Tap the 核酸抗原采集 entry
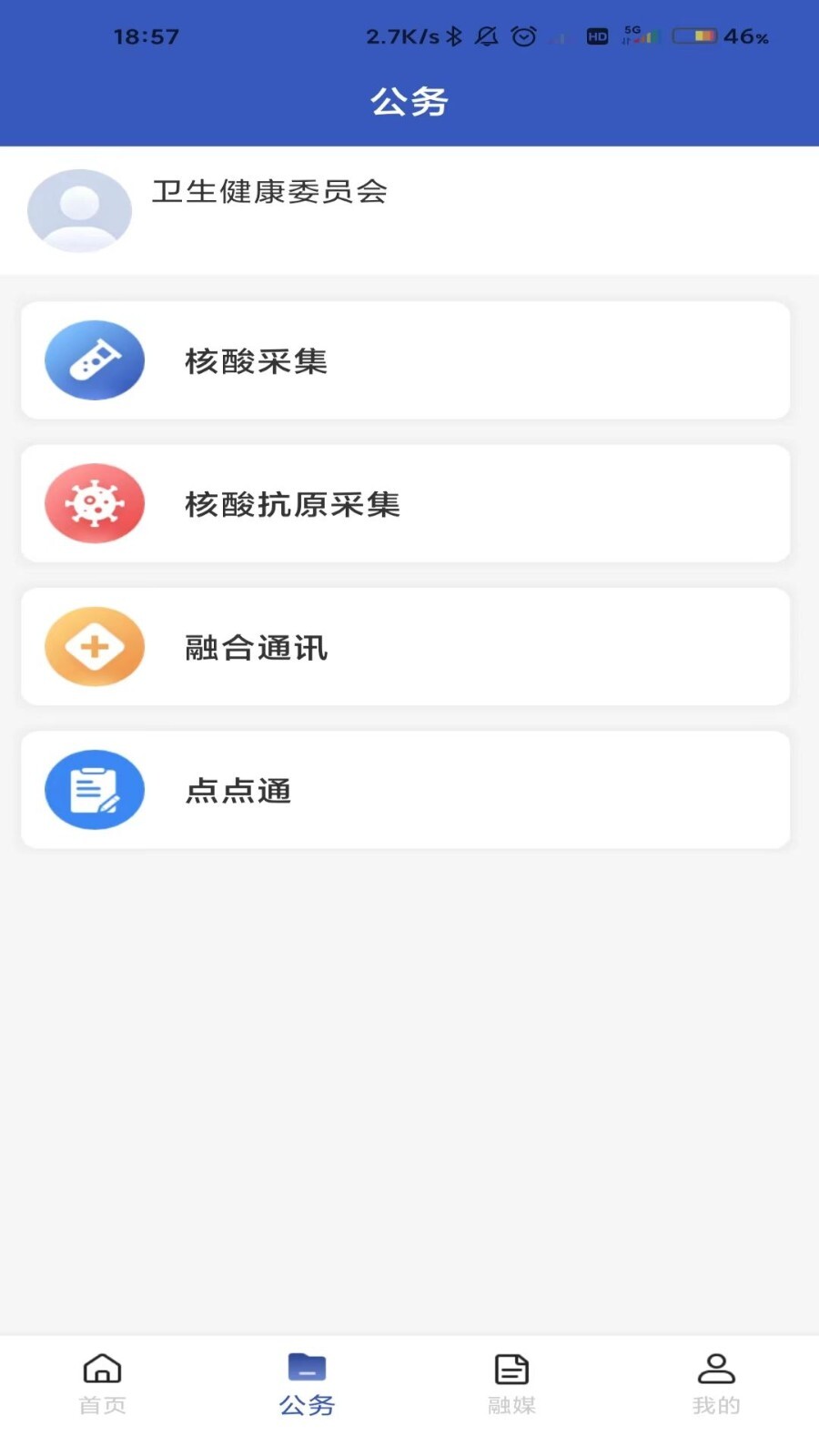The width and height of the screenshot is (819, 1456). (405, 503)
